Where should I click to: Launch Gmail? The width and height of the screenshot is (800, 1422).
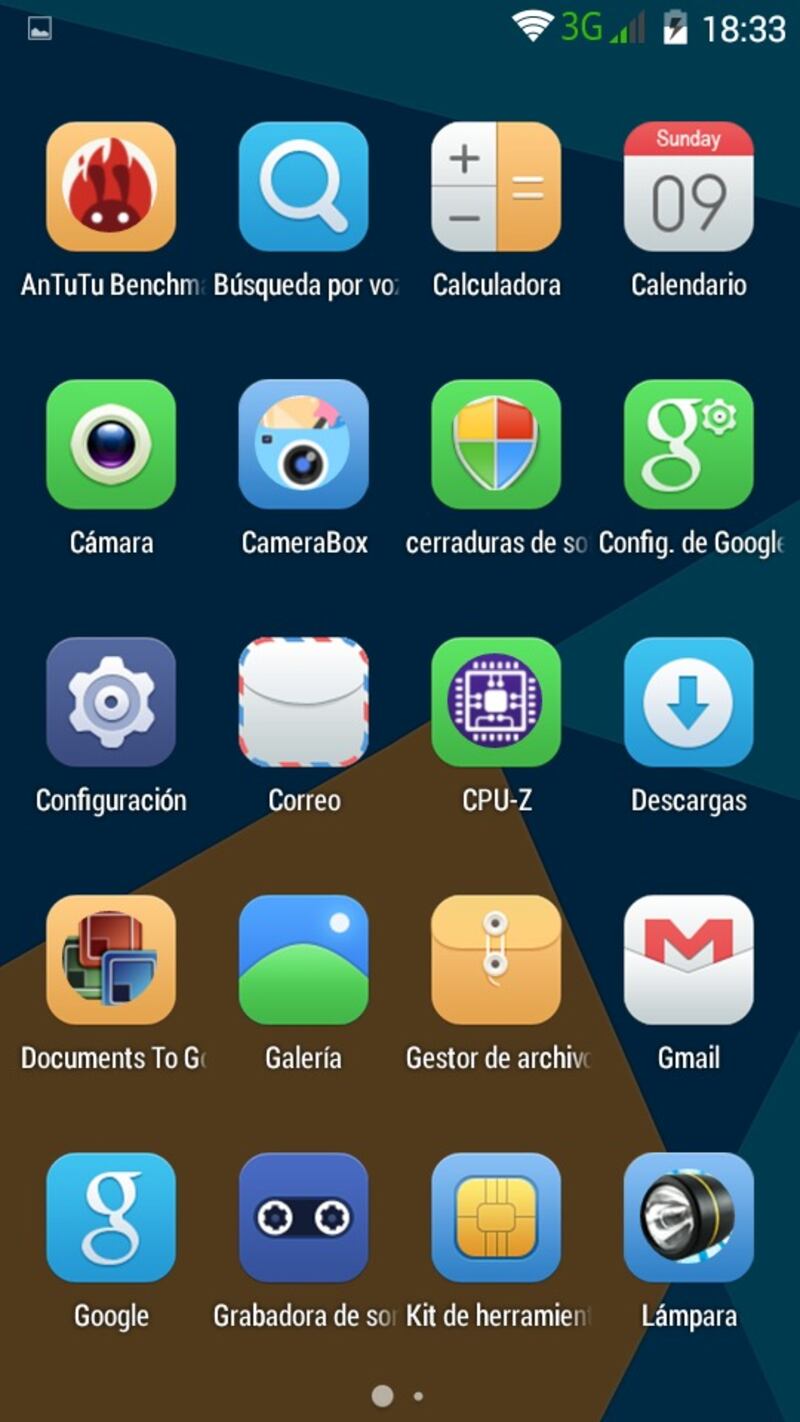pyautogui.click(x=688, y=960)
